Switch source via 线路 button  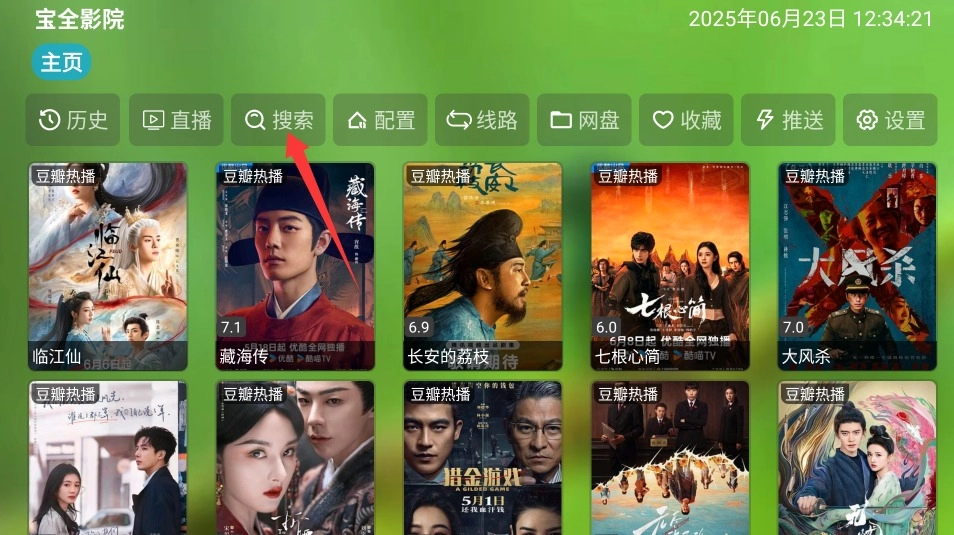(482, 121)
